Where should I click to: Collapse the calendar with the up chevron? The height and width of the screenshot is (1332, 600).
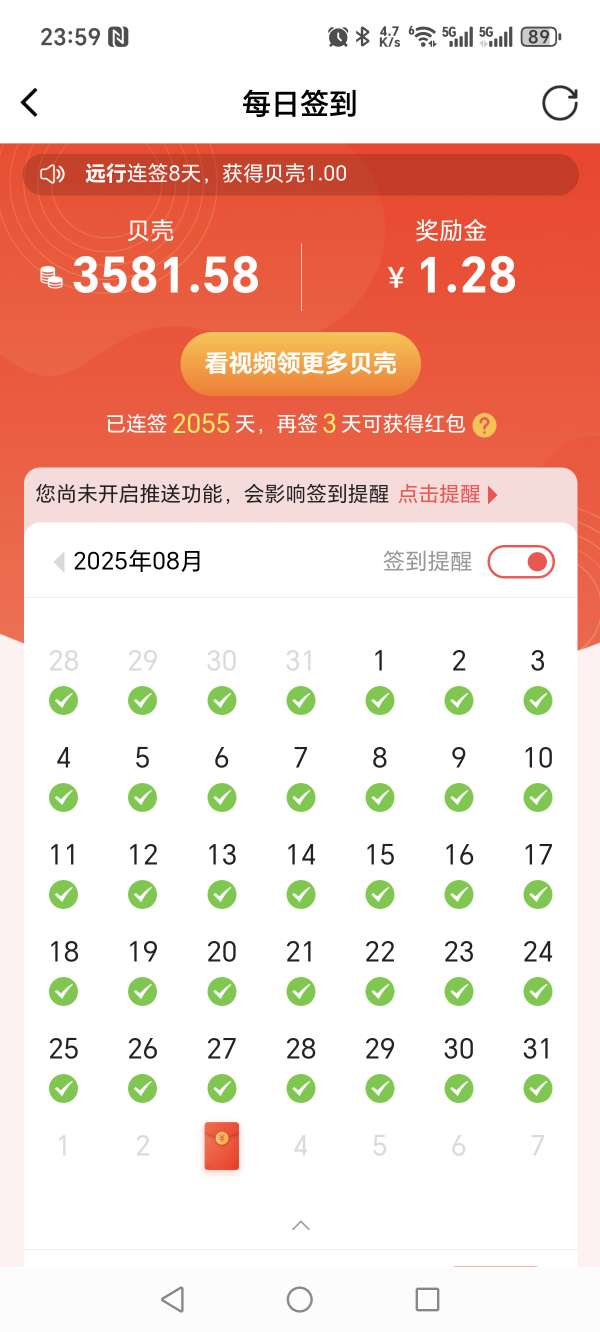coord(300,1225)
